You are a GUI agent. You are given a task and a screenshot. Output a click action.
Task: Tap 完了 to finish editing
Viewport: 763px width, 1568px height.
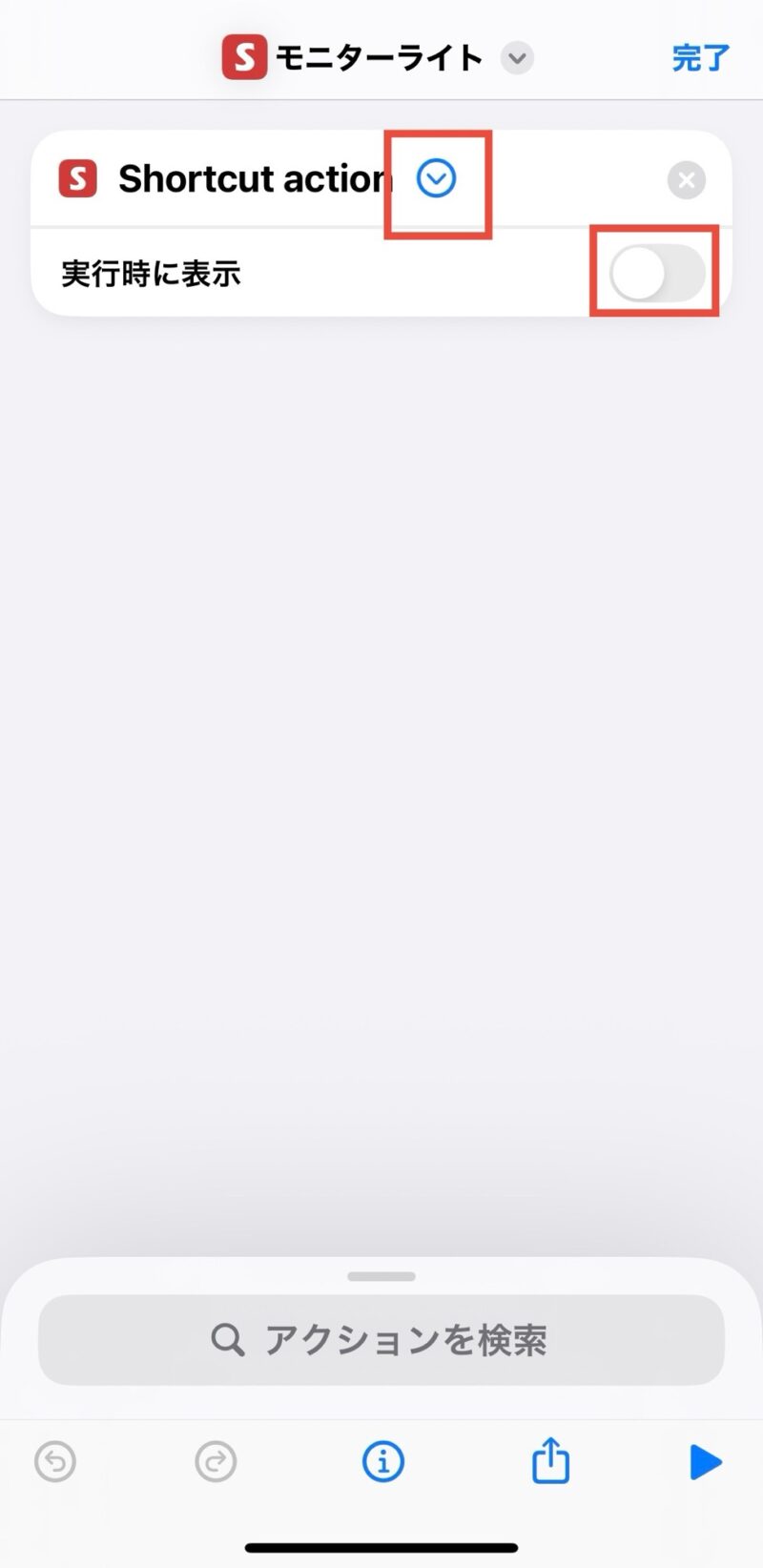[x=700, y=58]
